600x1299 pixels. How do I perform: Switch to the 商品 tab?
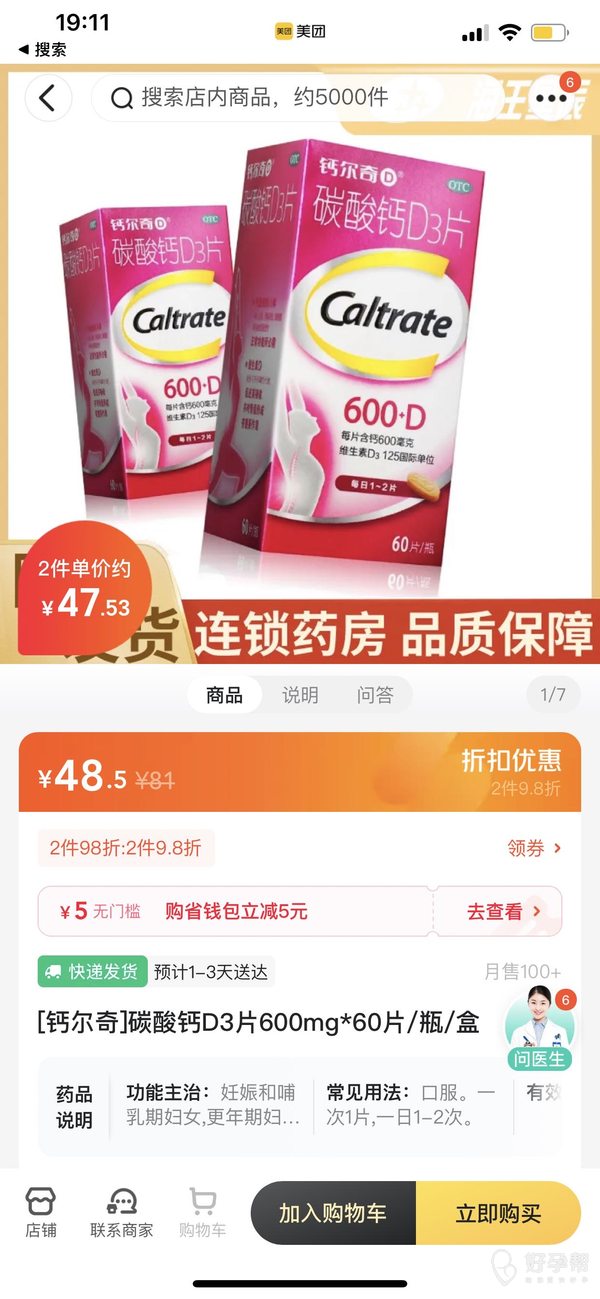(225, 695)
